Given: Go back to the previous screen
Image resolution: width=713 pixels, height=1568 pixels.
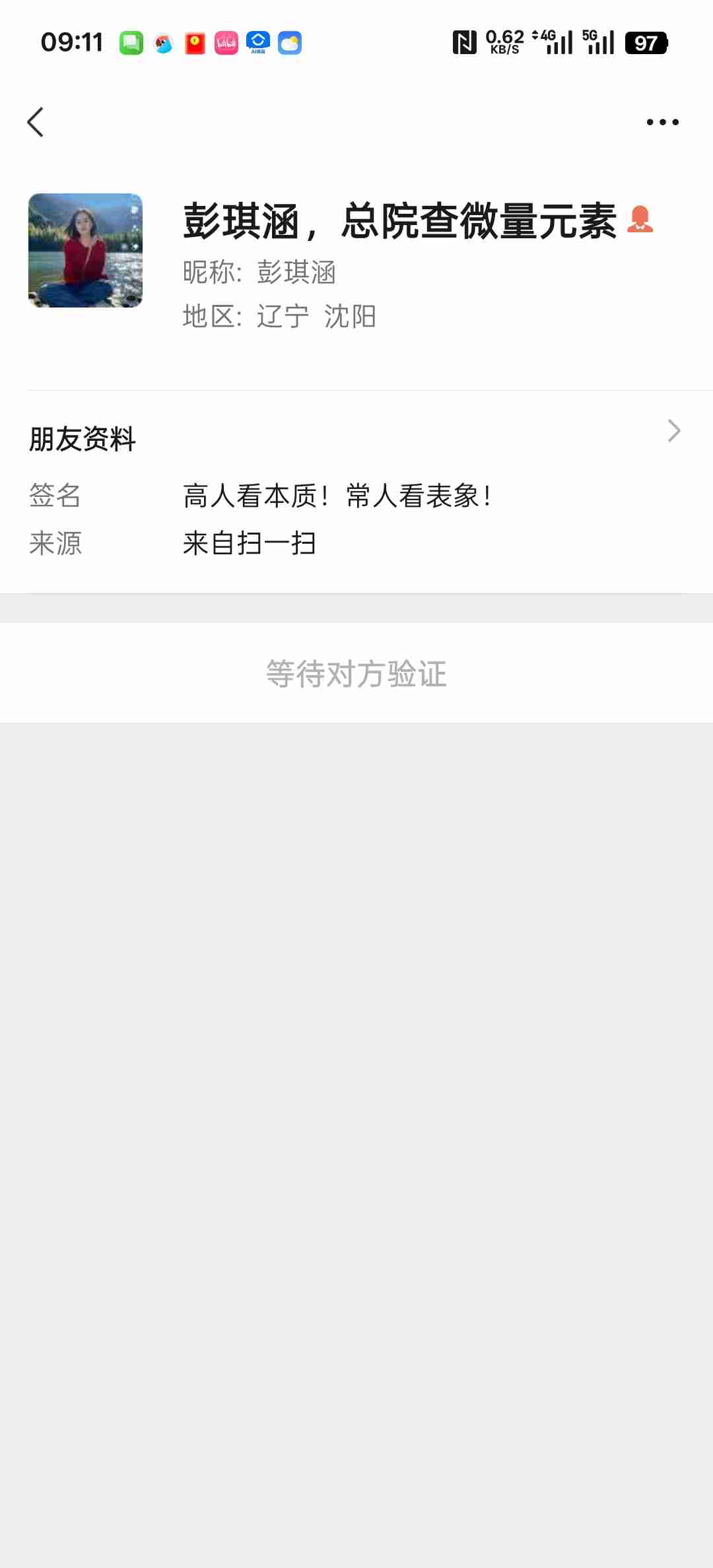Looking at the screenshot, I should coord(36,122).
